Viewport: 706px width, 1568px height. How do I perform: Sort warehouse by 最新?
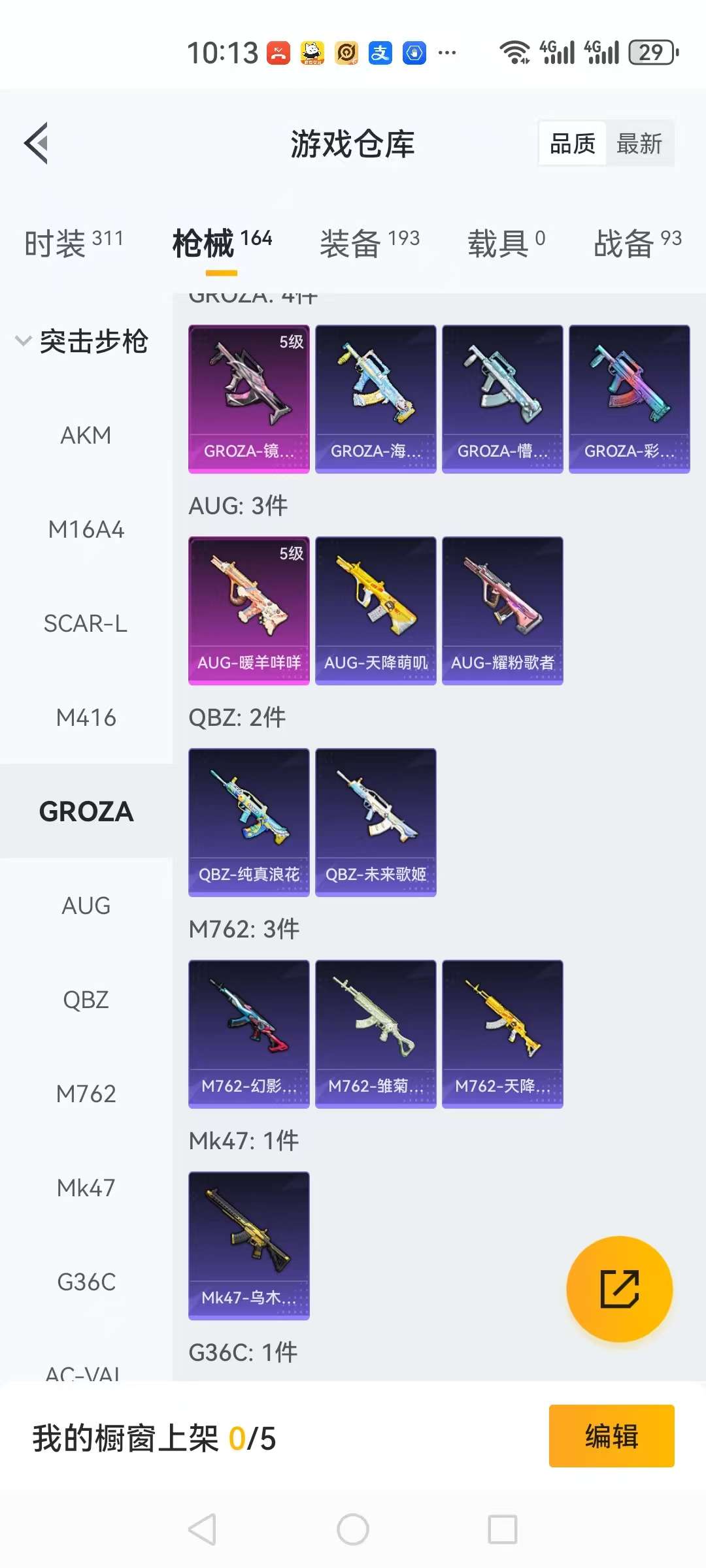click(639, 144)
